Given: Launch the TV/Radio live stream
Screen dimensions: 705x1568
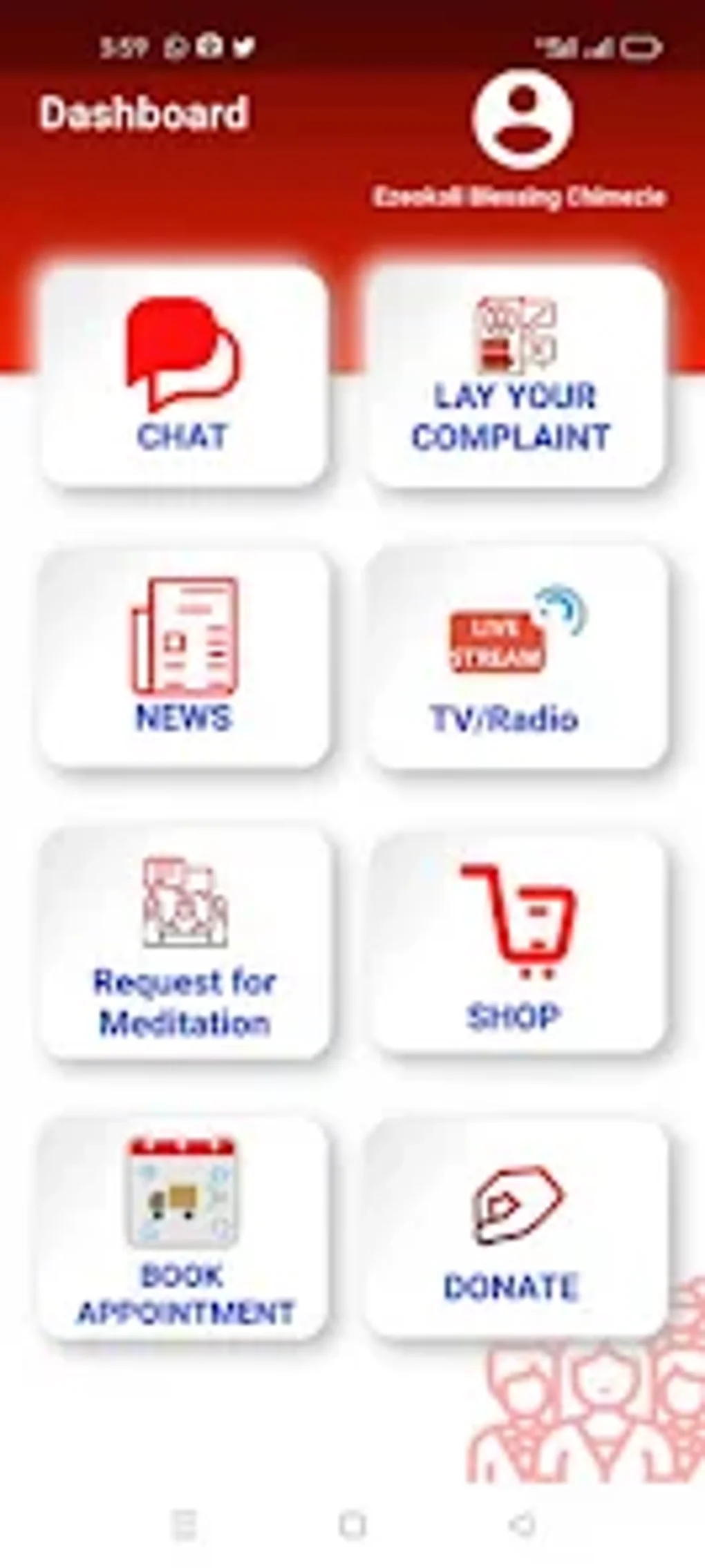Looking at the screenshot, I should (516, 658).
